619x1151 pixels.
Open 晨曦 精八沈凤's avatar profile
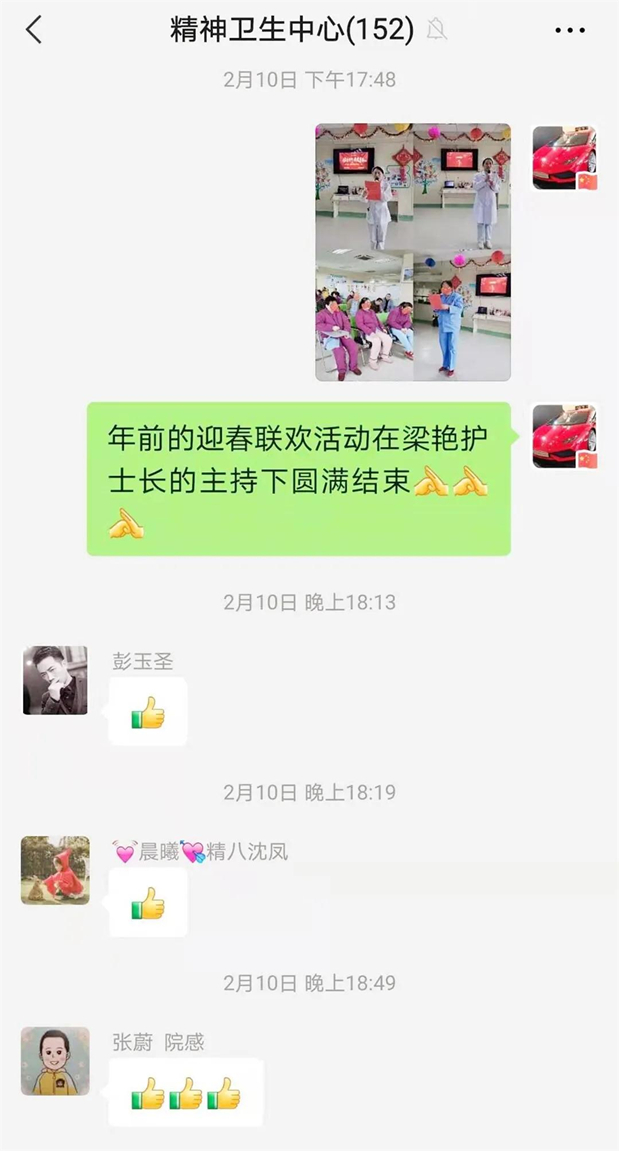(55, 870)
